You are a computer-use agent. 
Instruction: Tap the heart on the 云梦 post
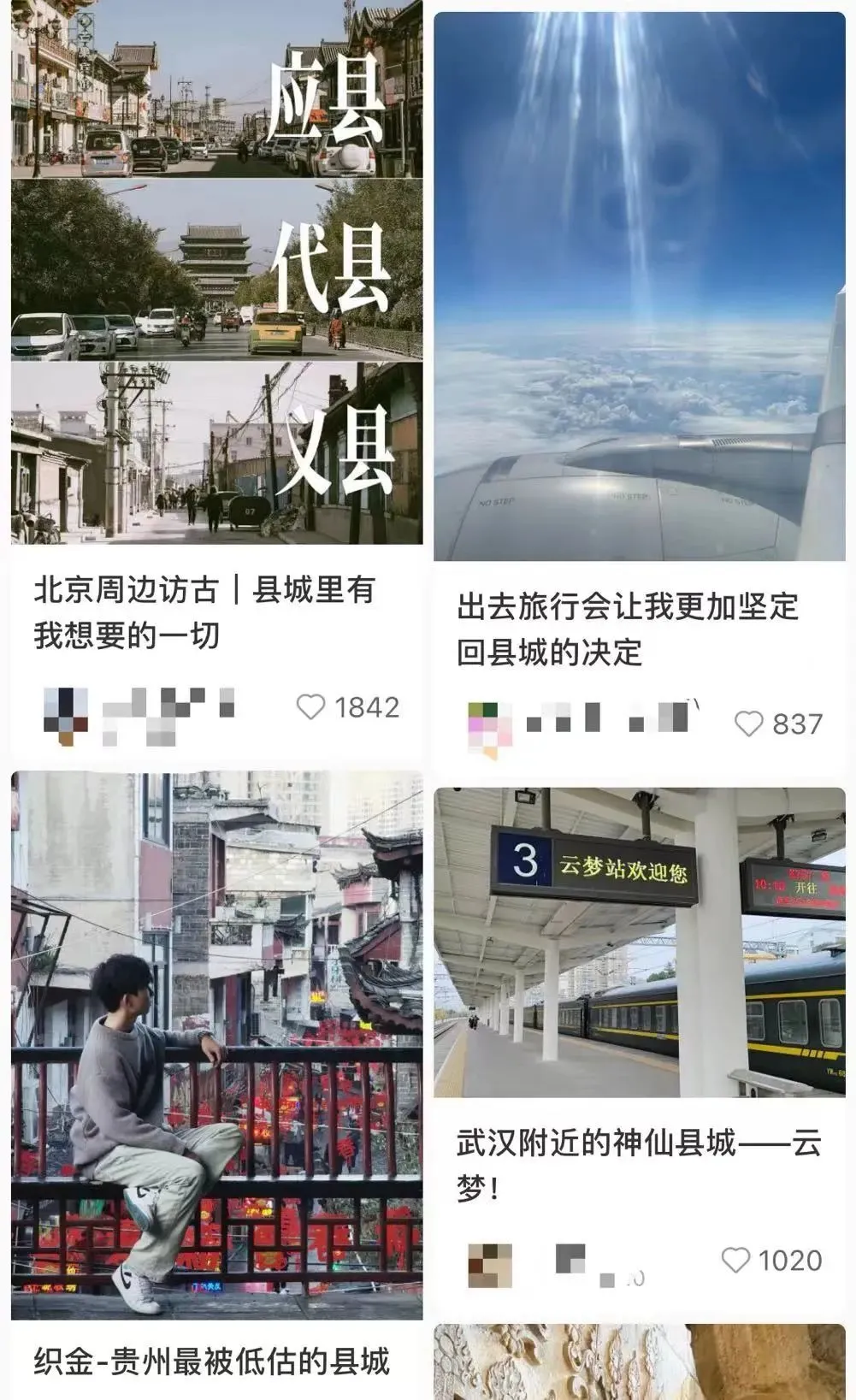pos(735,1260)
